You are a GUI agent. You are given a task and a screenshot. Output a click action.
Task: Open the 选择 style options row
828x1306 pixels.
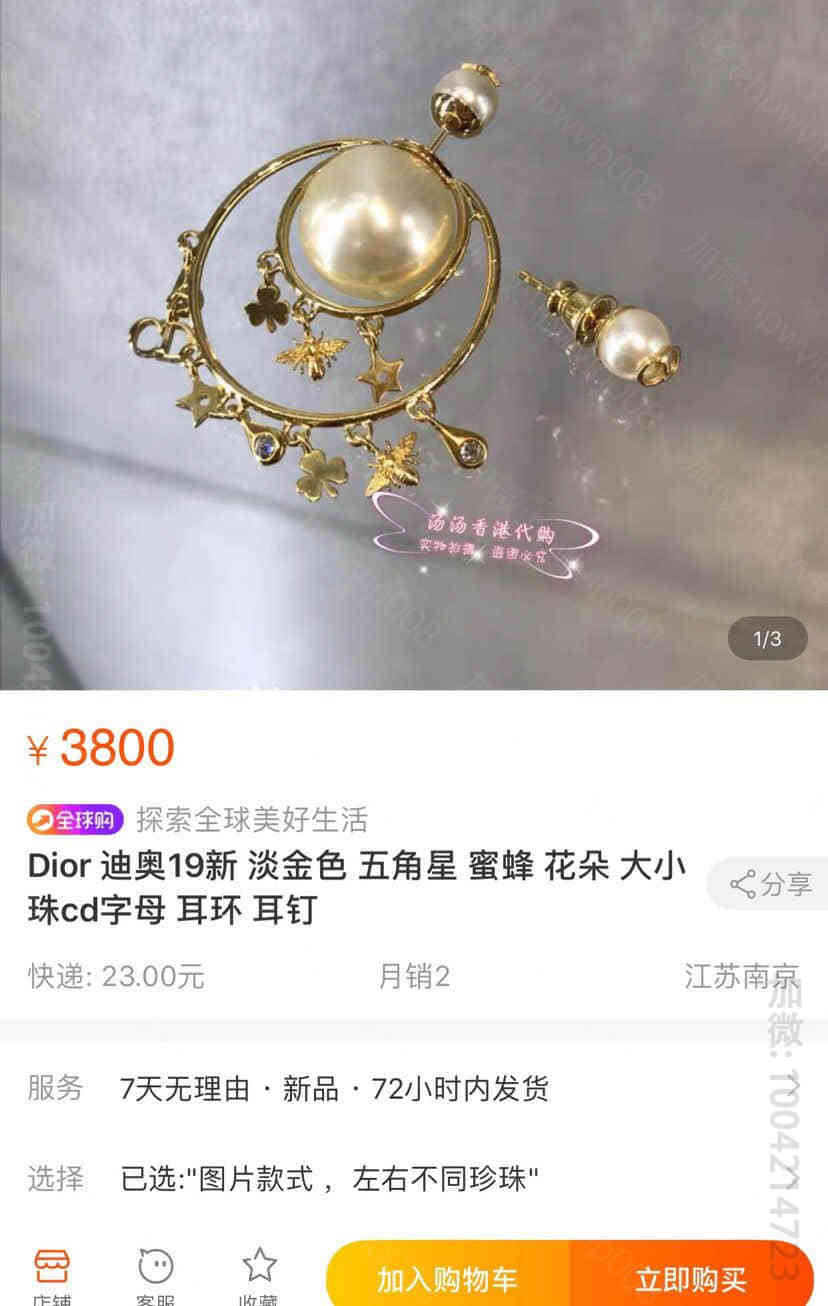(414, 1178)
